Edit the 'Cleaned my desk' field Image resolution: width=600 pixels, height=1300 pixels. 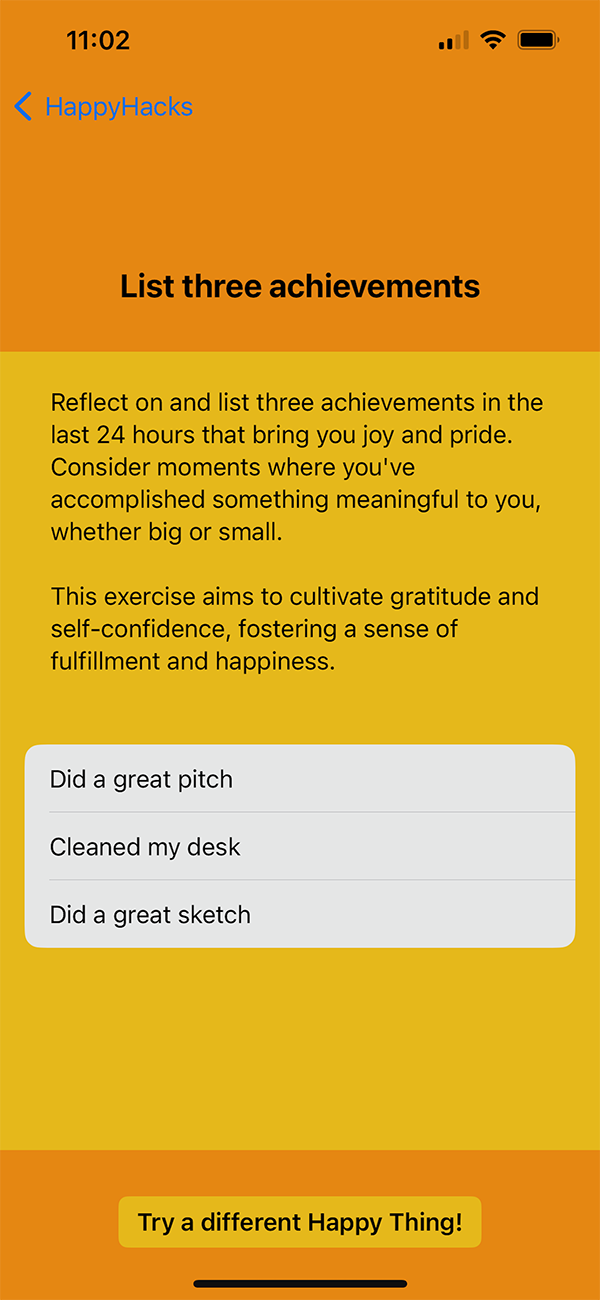pyautogui.click(x=300, y=847)
